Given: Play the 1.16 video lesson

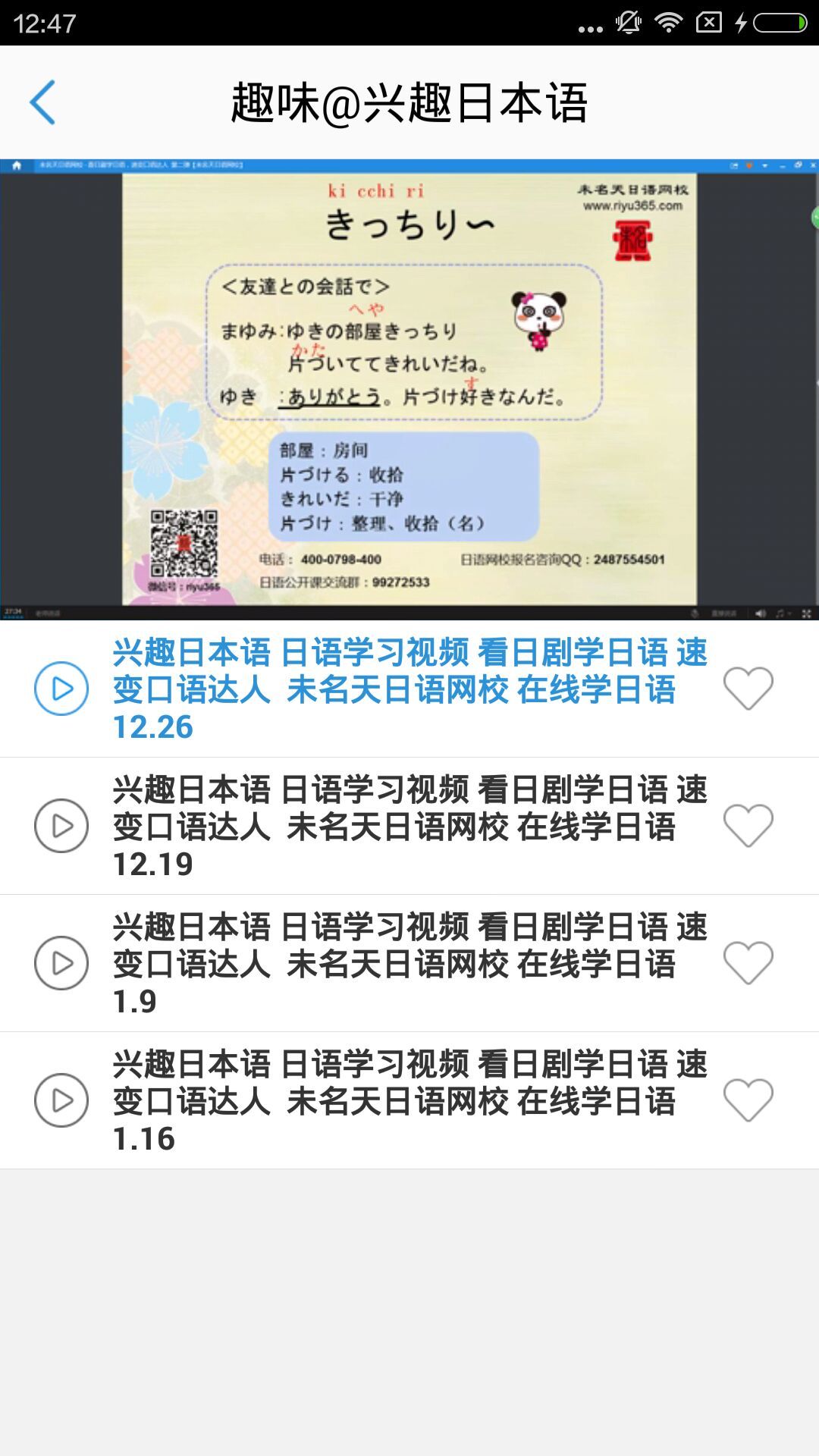Looking at the screenshot, I should point(61,1100).
